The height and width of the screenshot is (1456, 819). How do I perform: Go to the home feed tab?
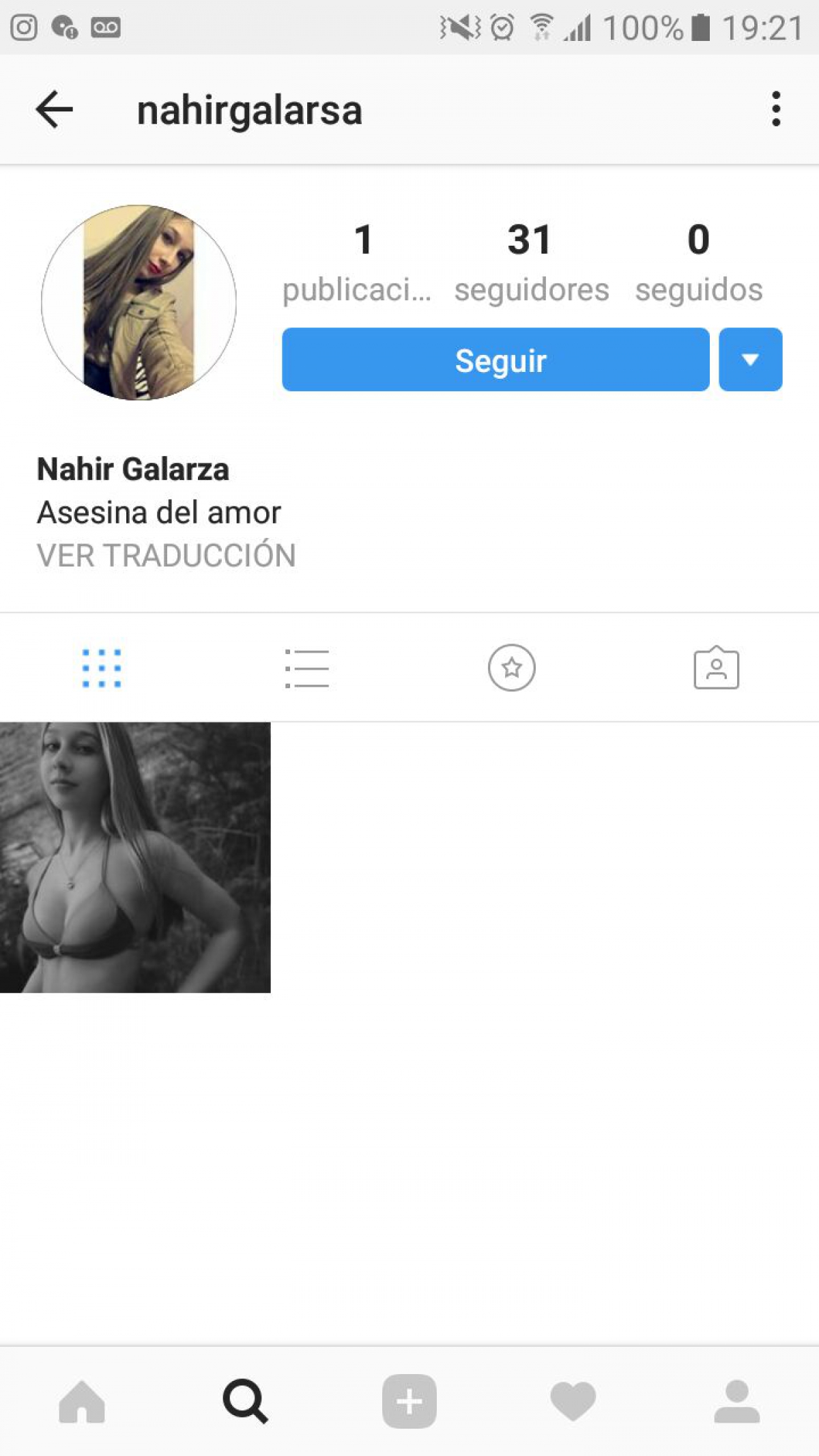point(82,1401)
